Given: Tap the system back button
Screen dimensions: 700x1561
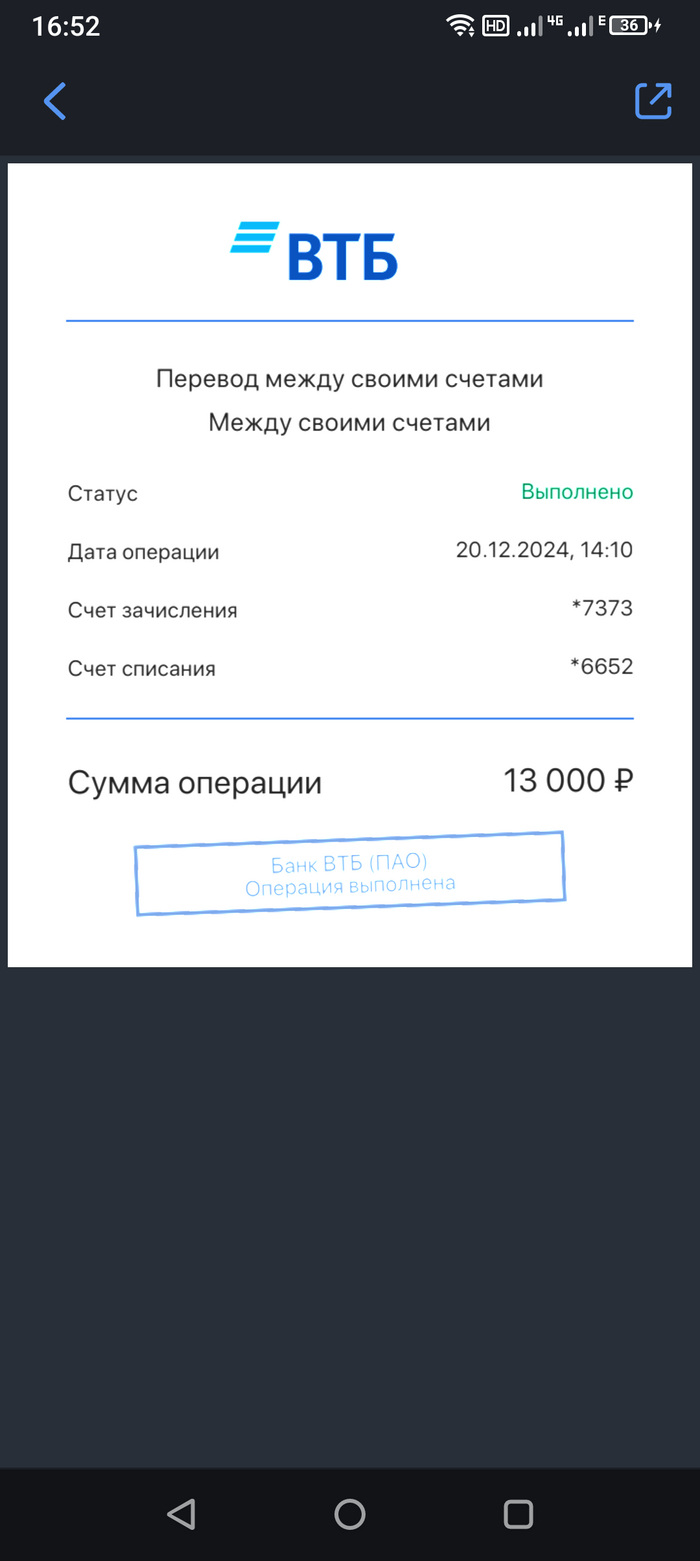Looking at the screenshot, I should 181,1514.
